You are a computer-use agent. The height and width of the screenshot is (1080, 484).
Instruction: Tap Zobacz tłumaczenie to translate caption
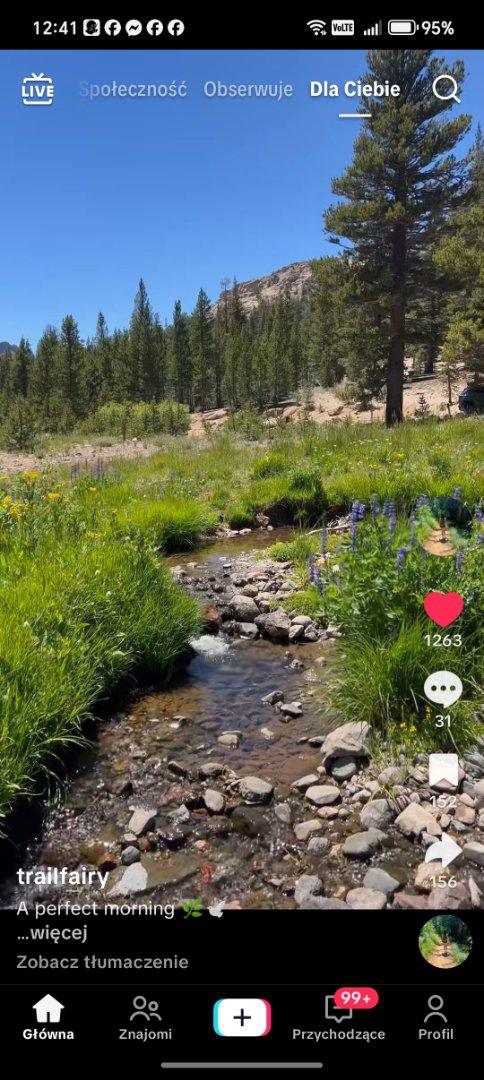pyautogui.click(x=102, y=962)
